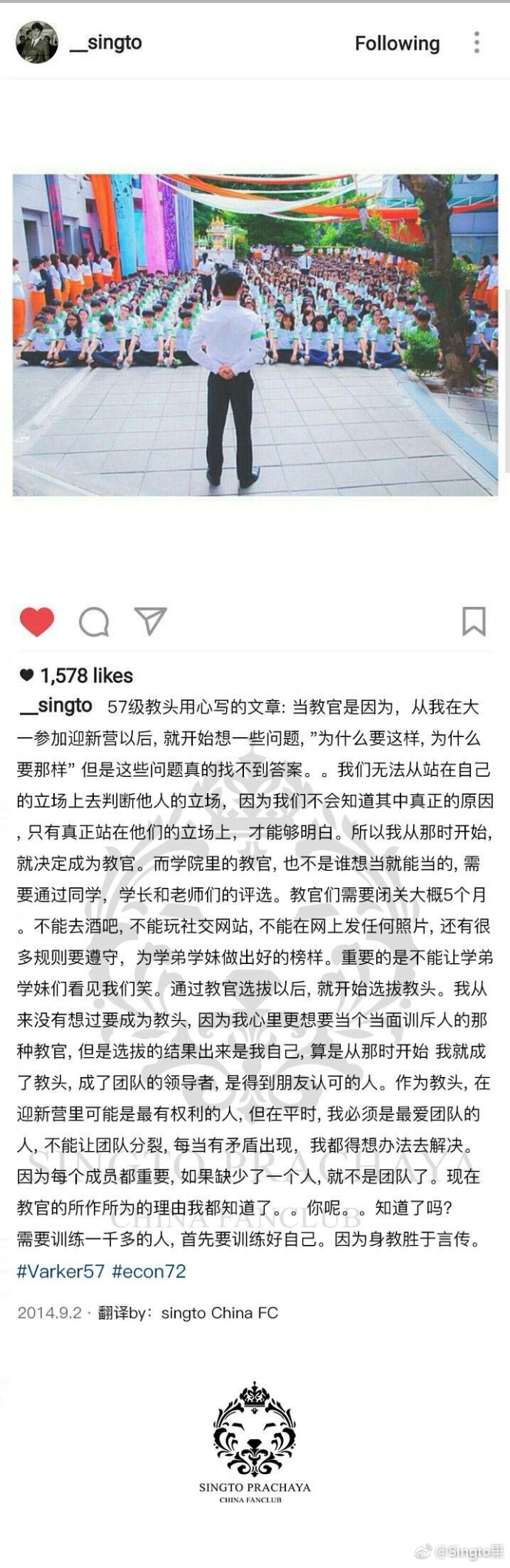Open comments with the speech bubble icon
This screenshot has height=1568, width=510.
click(94, 622)
